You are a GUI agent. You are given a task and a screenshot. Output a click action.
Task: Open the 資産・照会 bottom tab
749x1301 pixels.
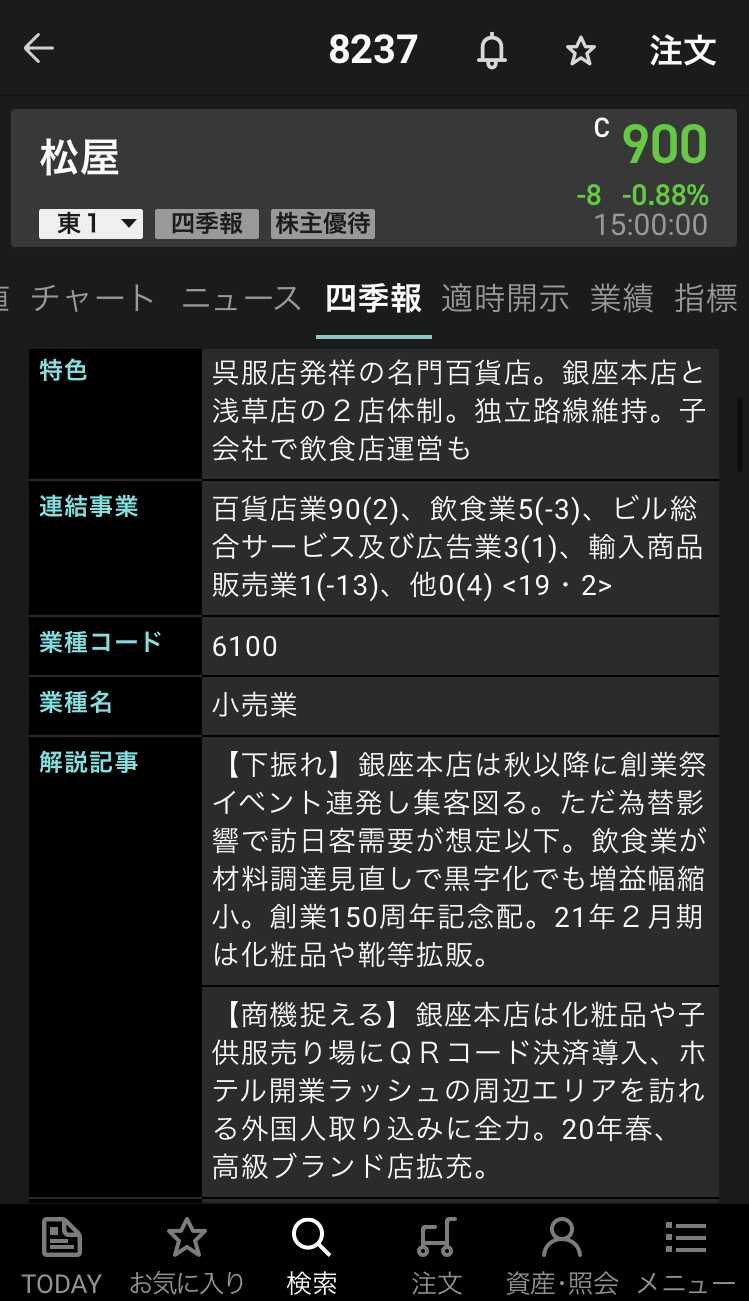coord(562,1255)
